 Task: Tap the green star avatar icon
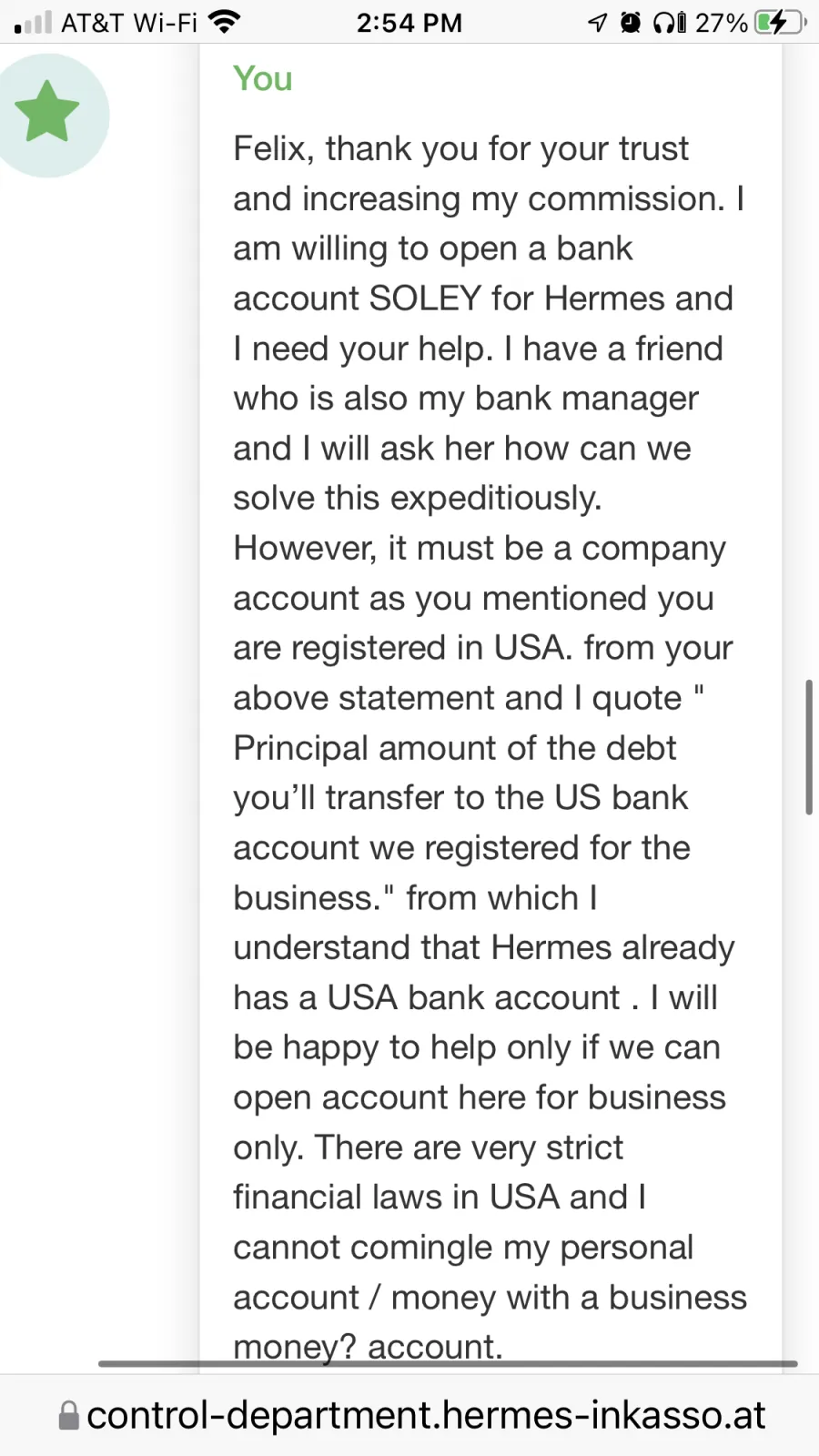[47, 115]
